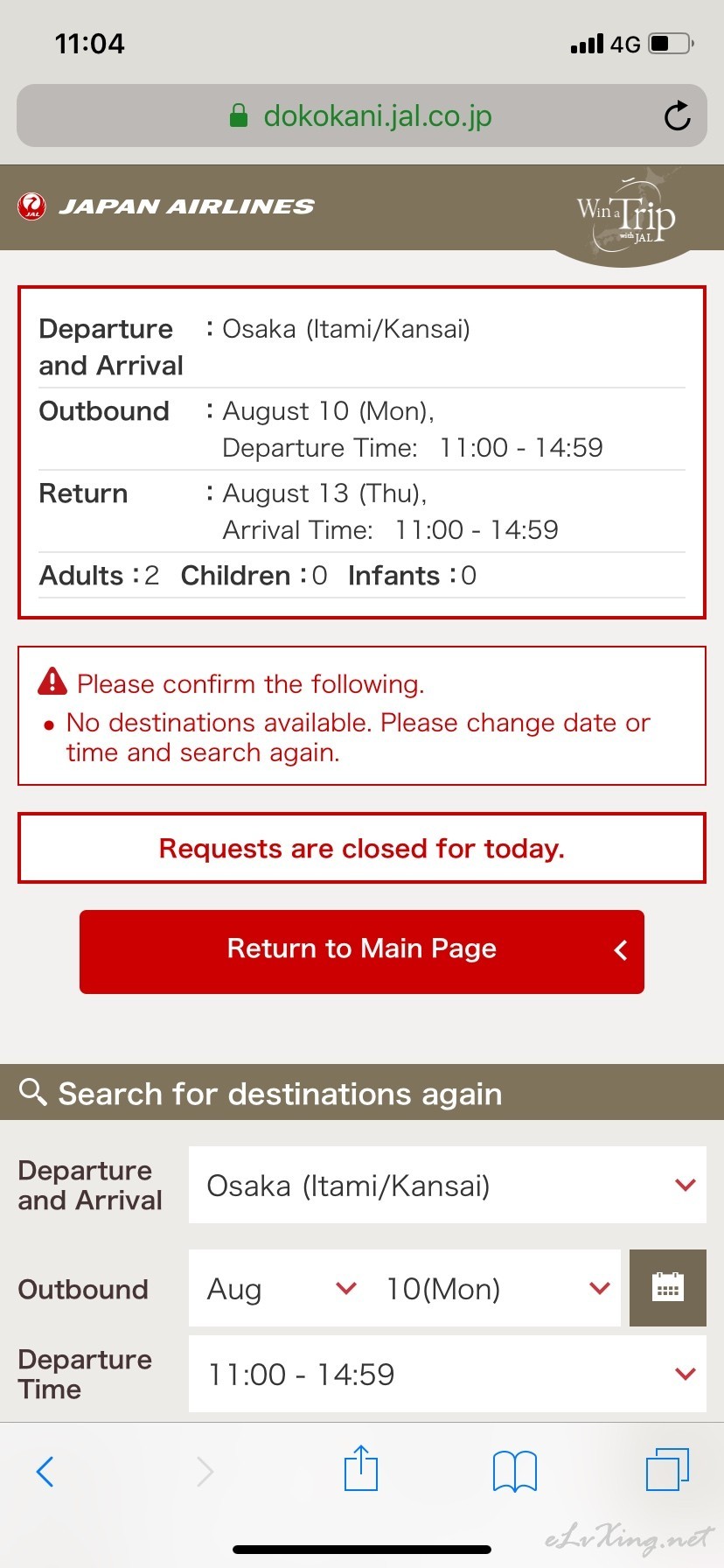Tap the dokokani.jal.co.jp address field

(361, 115)
